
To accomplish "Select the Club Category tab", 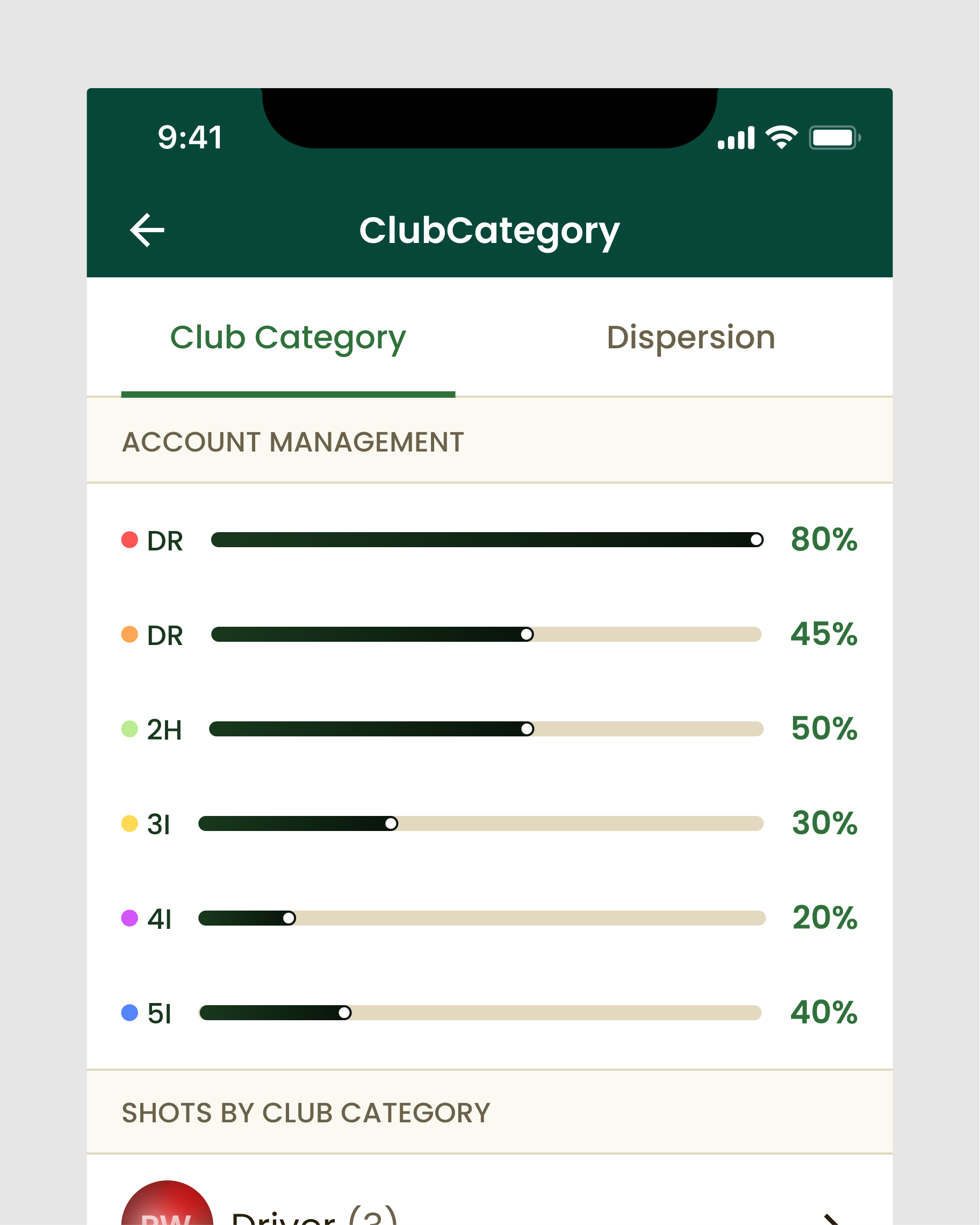I will click(288, 338).
